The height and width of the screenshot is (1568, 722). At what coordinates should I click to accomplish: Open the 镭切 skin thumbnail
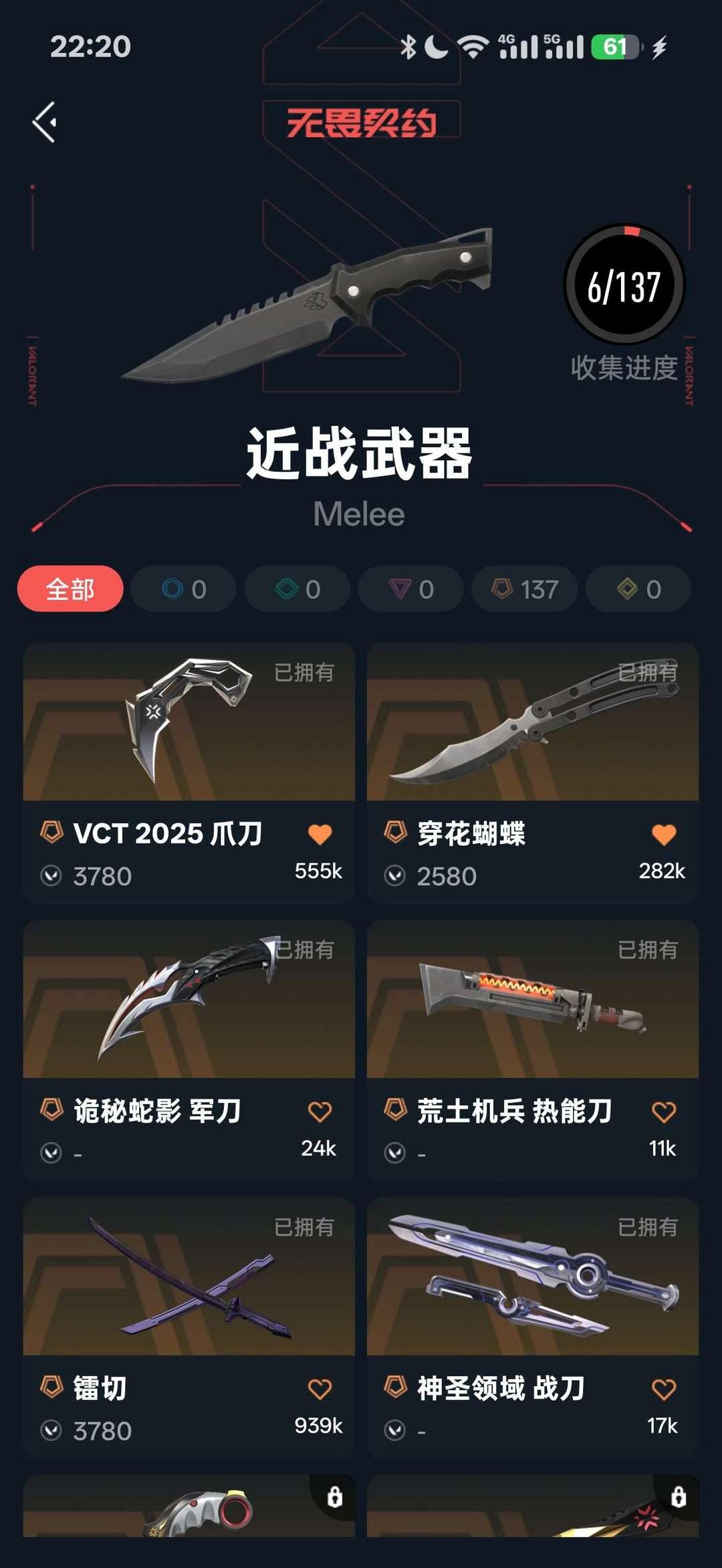pyautogui.click(x=189, y=1277)
